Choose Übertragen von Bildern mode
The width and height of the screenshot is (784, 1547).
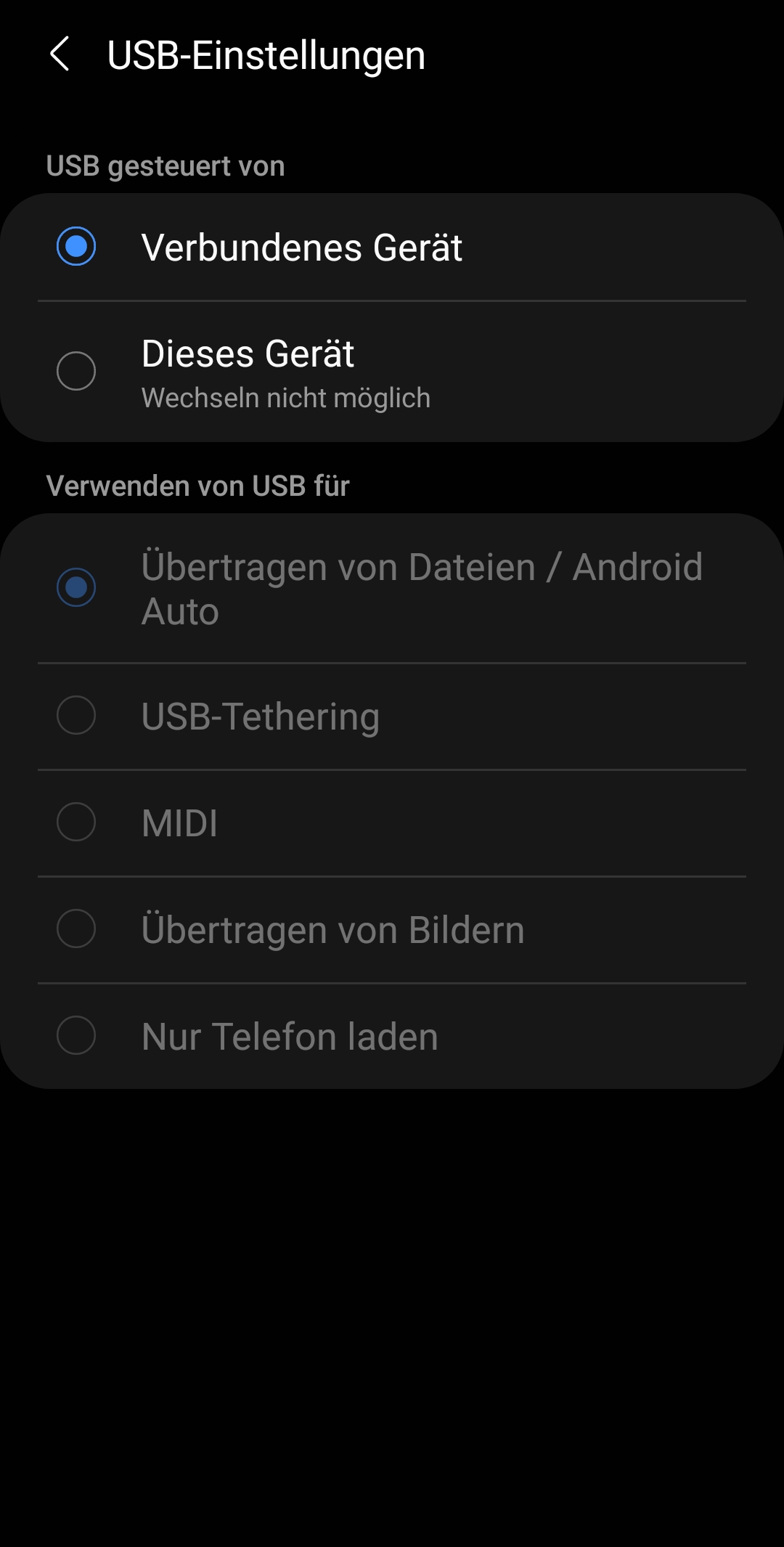point(76,929)
